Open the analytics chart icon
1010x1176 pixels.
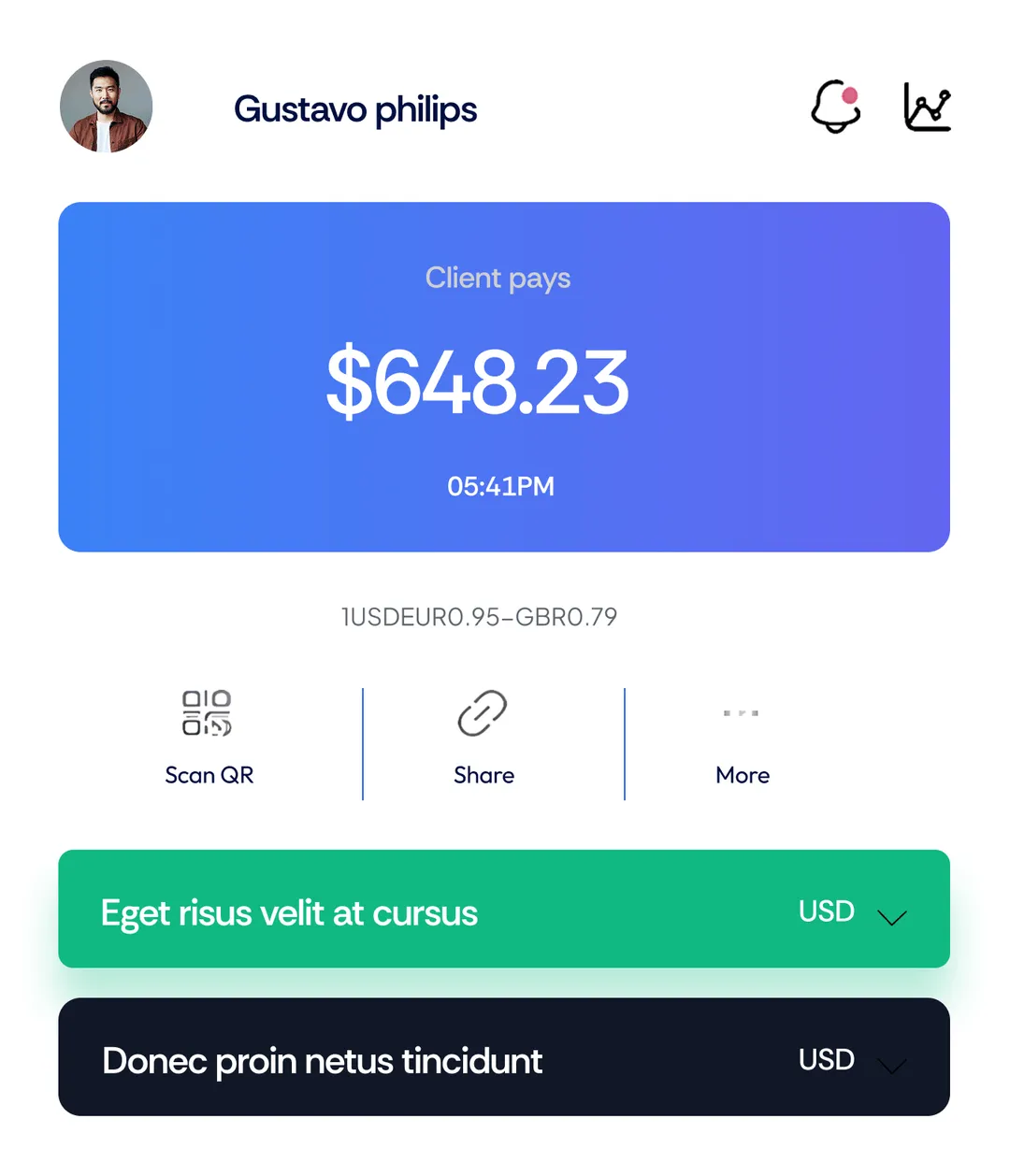pyautogui.click(x=927, y=108)
